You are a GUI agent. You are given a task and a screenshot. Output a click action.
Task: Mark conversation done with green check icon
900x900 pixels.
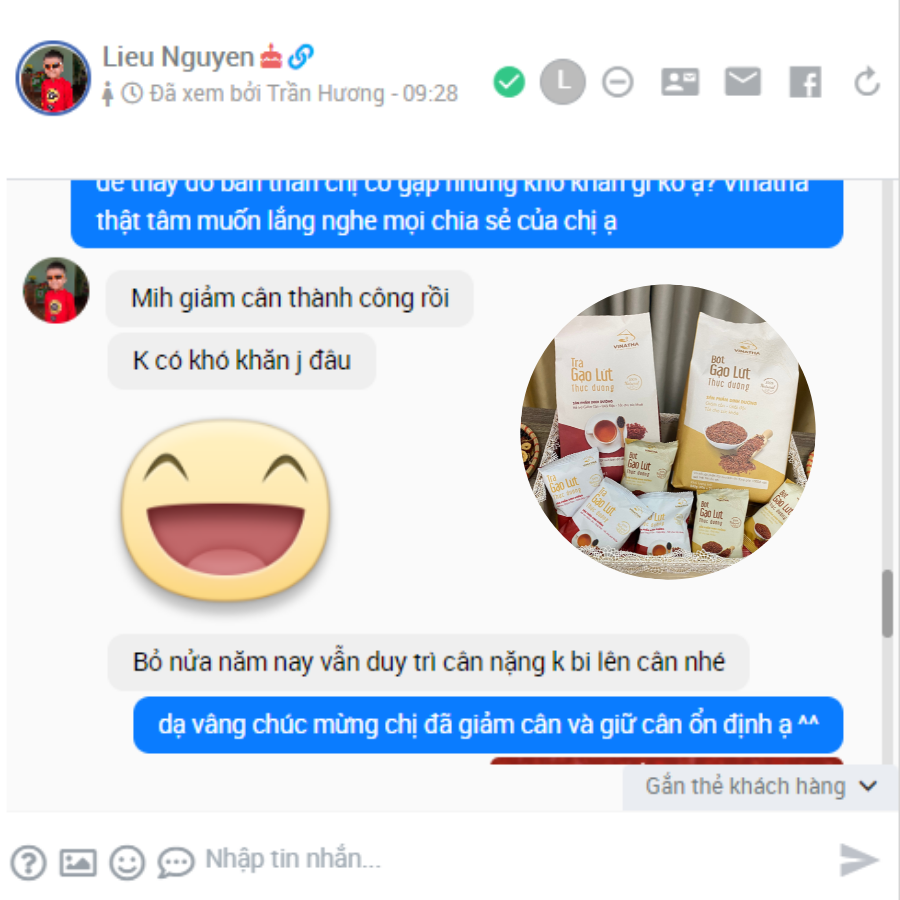pos(509,82)
